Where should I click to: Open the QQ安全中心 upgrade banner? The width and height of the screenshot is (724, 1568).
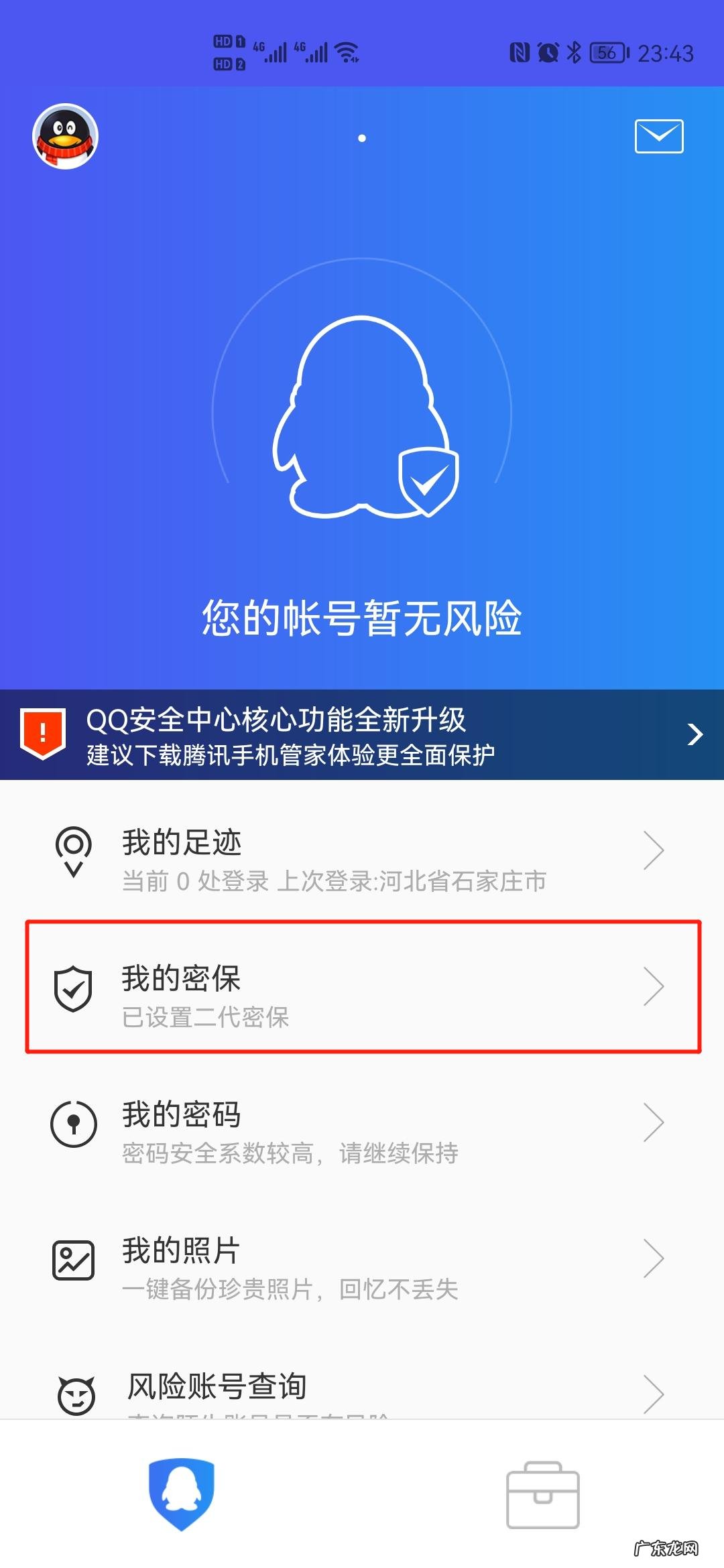point(362,735)
